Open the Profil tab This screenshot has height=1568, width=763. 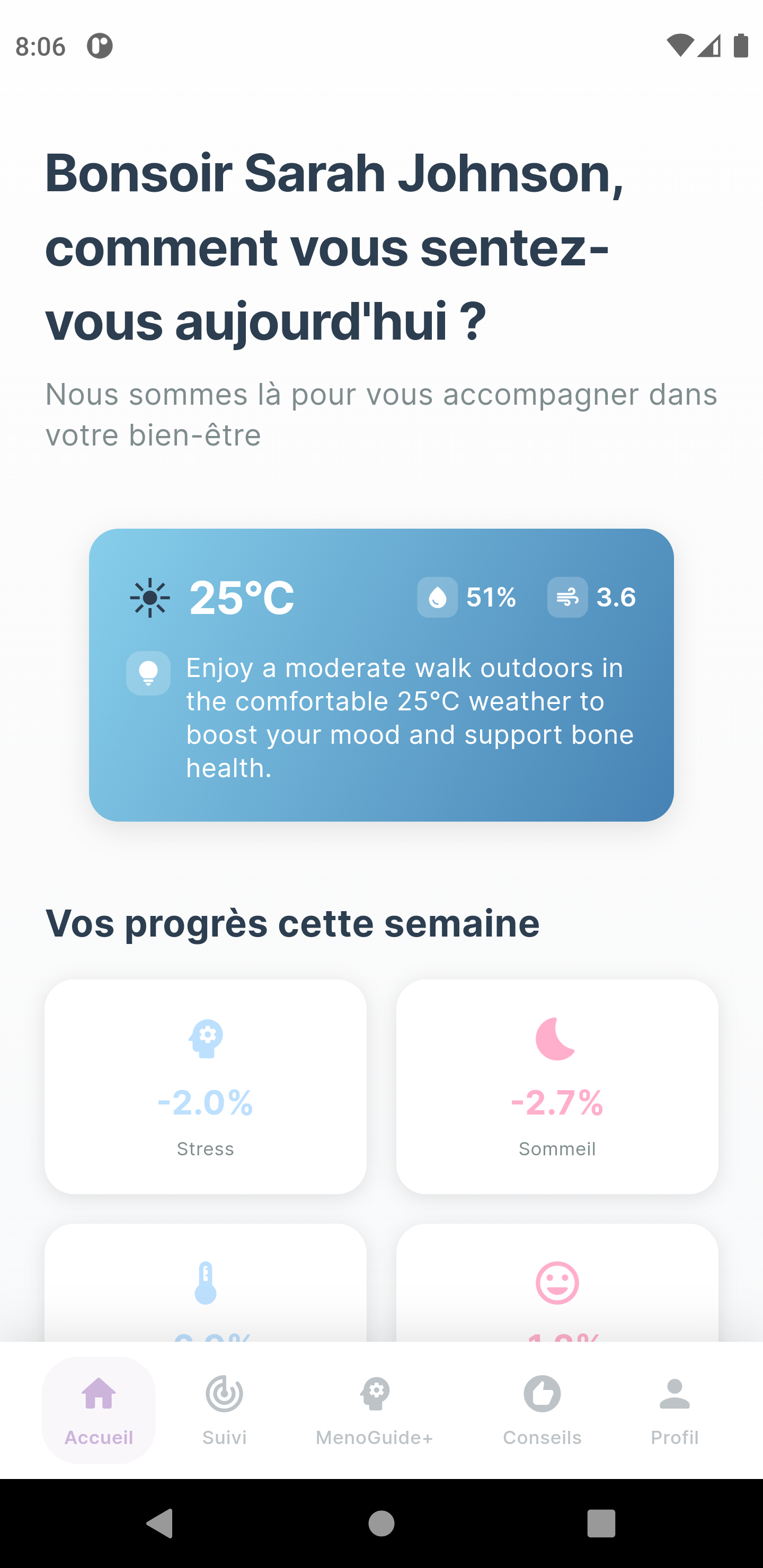point(674,1410)
